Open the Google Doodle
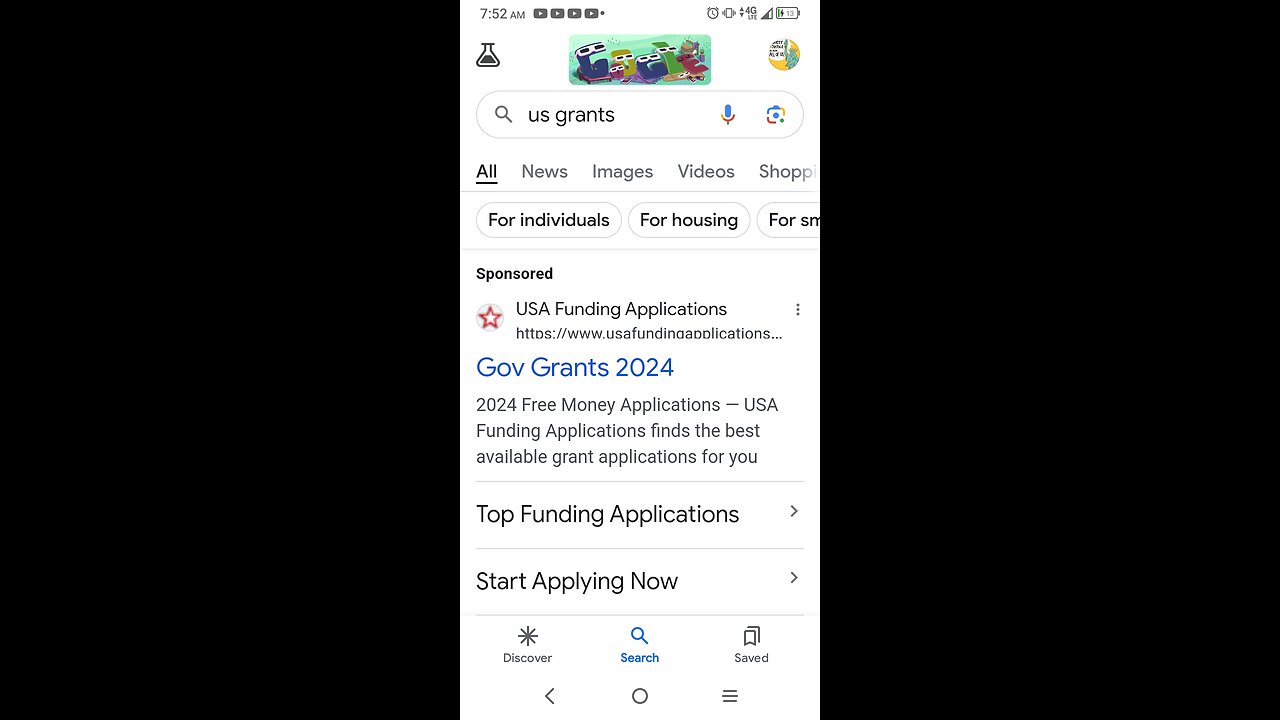The height and width of the screenshot is (720, 1280). [640, 59]
